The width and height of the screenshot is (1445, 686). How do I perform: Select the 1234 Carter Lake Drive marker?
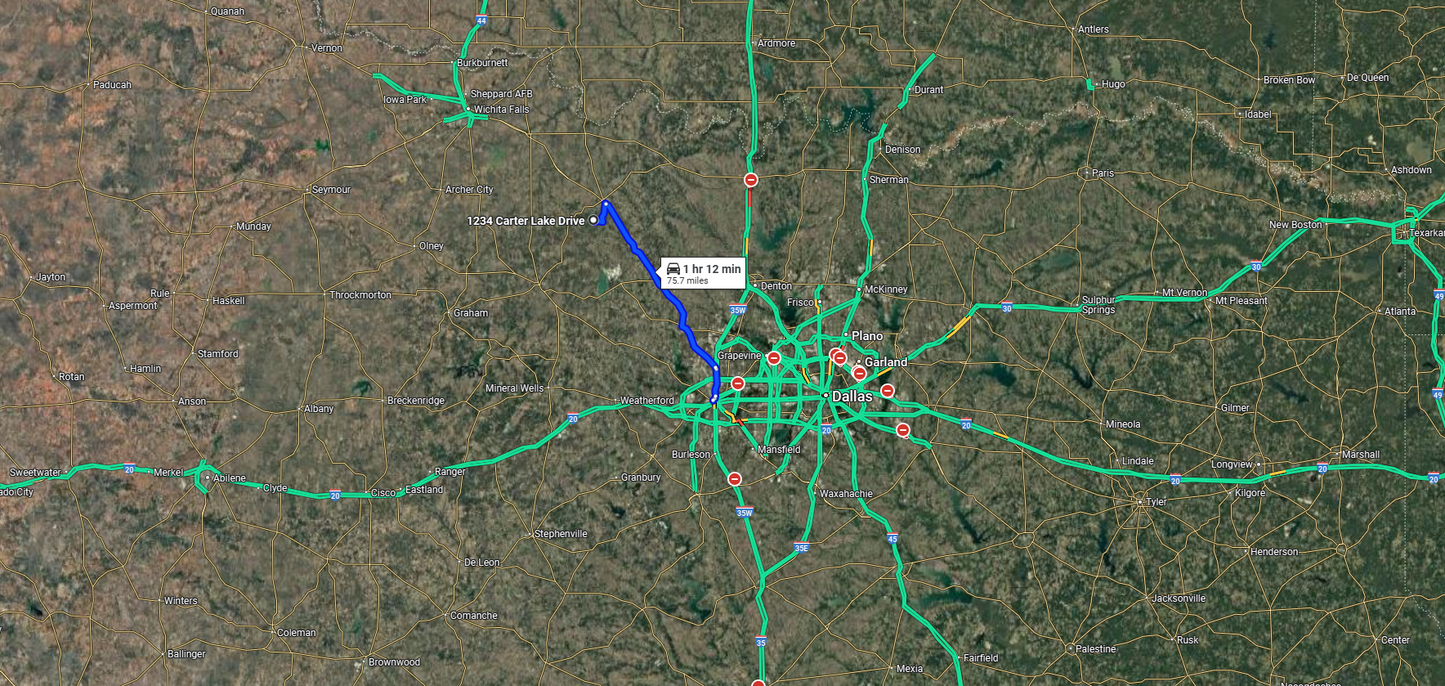[594, 220]
